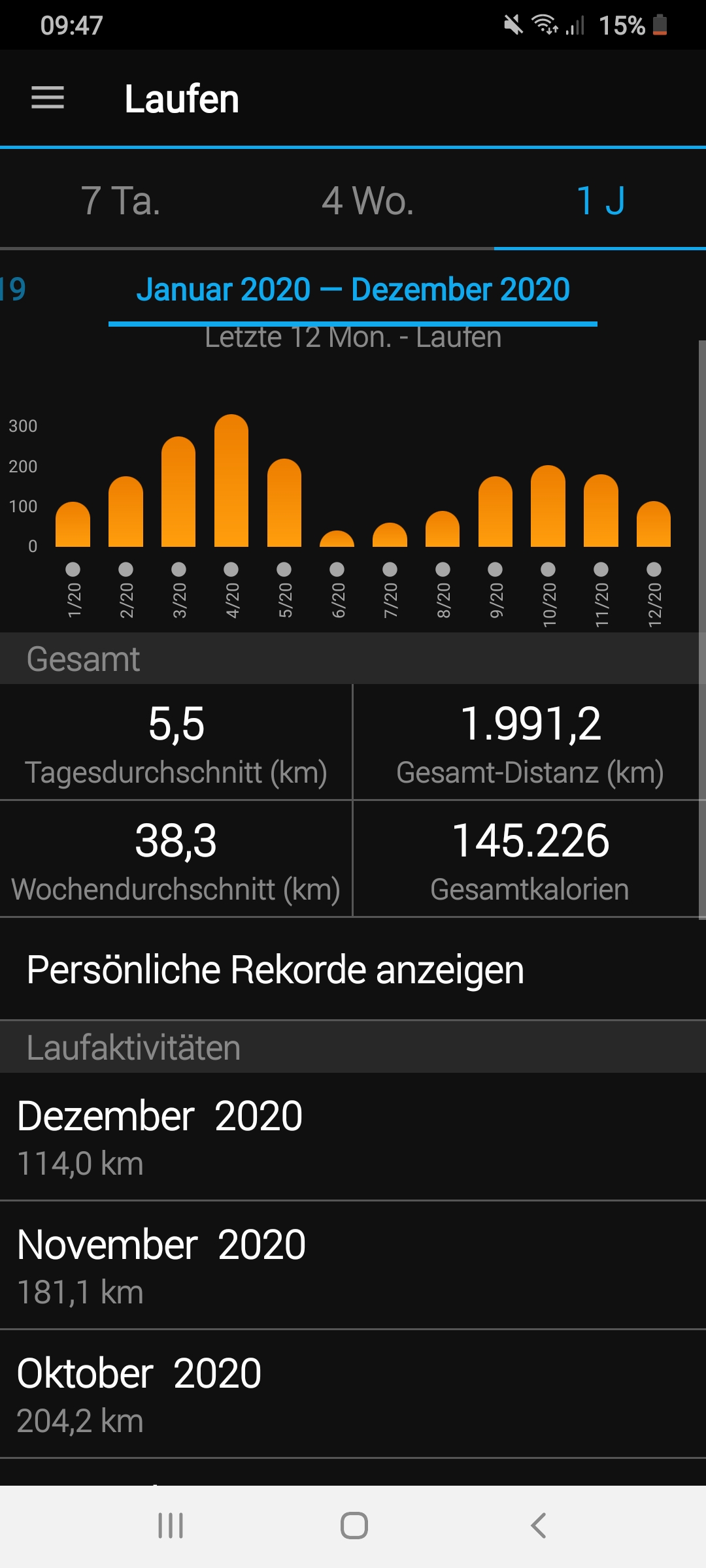Open Persönliche Rekorde anzeigen
Screen dimensions: 706x1568
(x=275, y=970)
